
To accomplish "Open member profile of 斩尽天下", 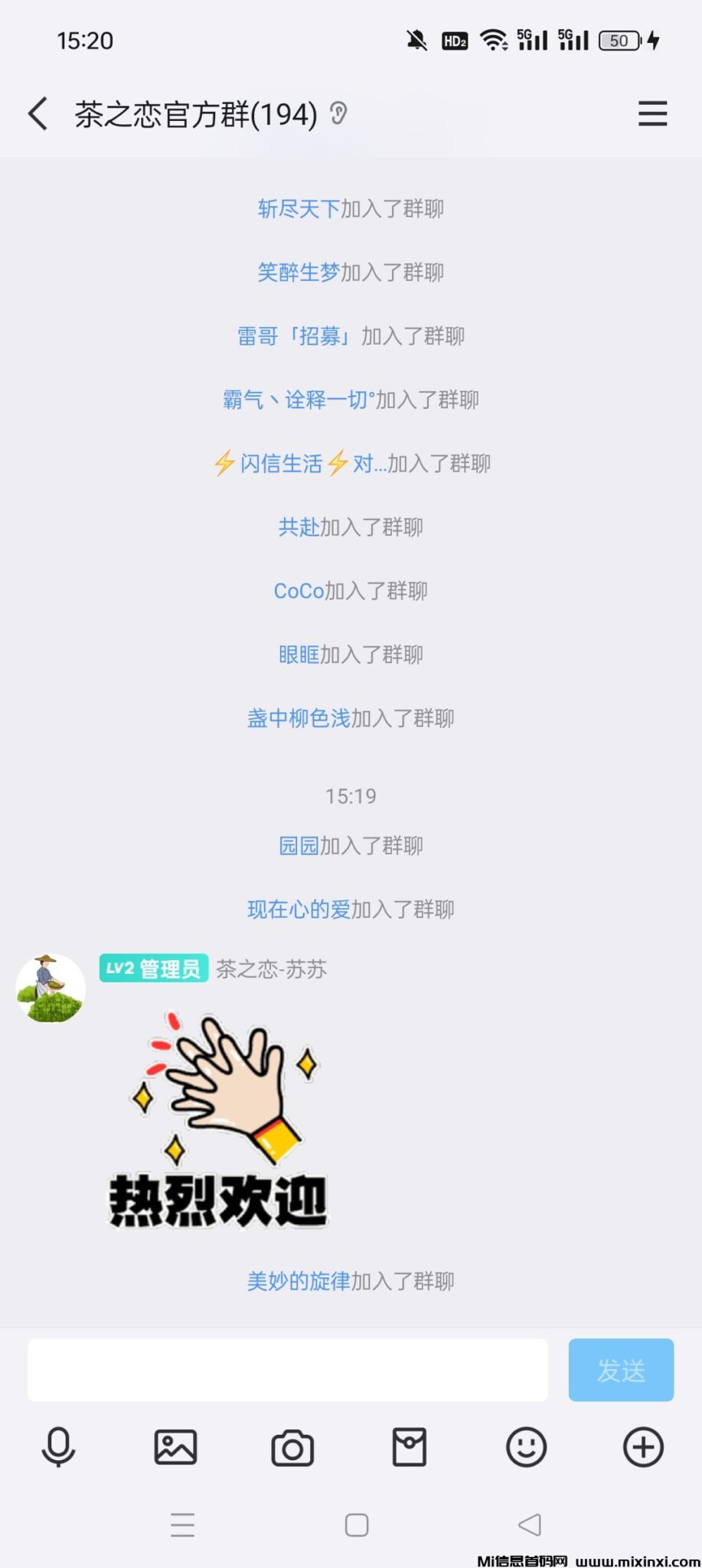I will tap(297, 209).
